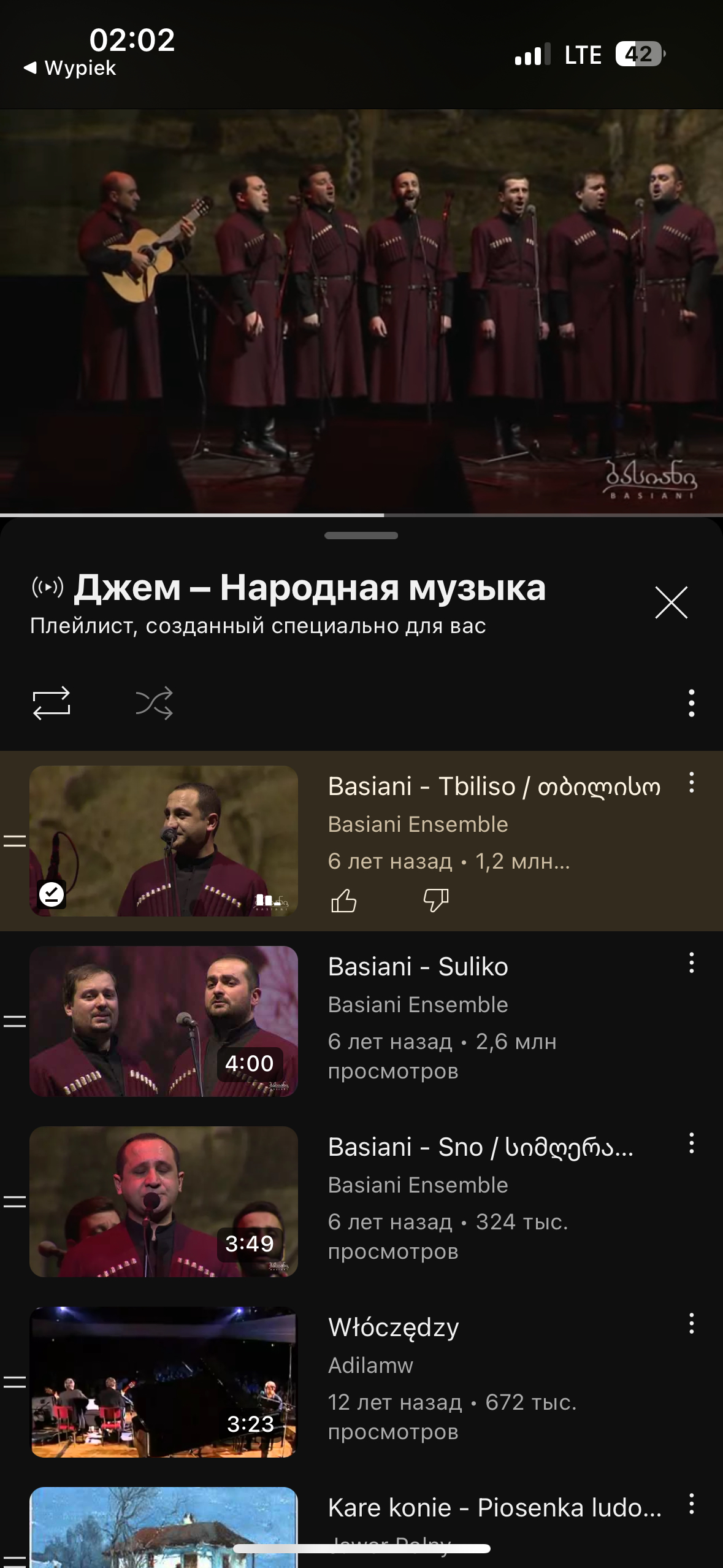The height and width of the screenshot is (1568, 723).
Task: Play Basiani - Suliko
Action: point(164,1021)
